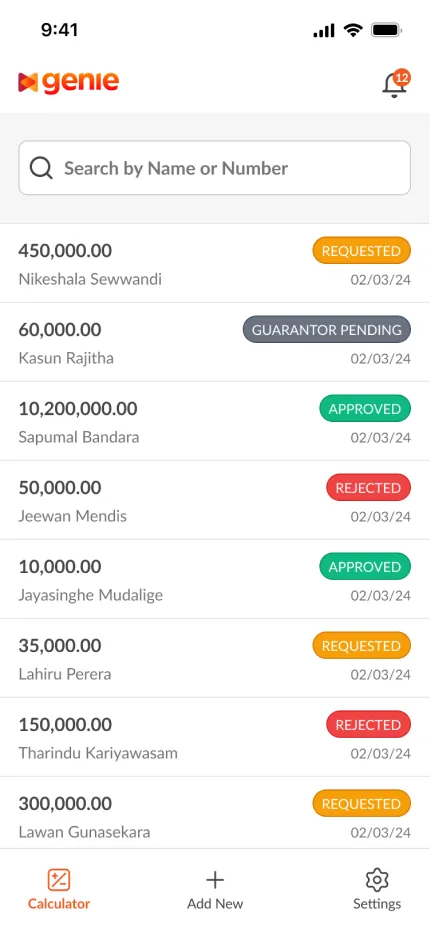View Jayasinghe Mudalige's approved 10,000.00 entry
This screenshot has width=430, height=930.
(215, 579)
